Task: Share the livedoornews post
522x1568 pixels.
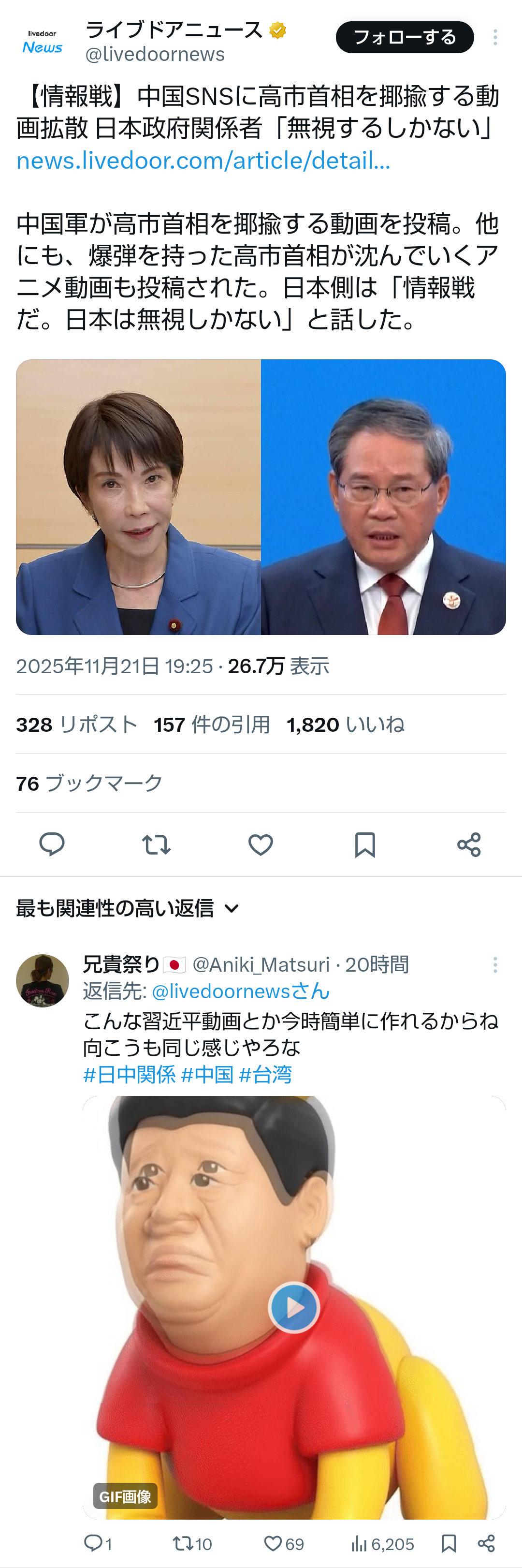Action: click(x=468, y=844)
